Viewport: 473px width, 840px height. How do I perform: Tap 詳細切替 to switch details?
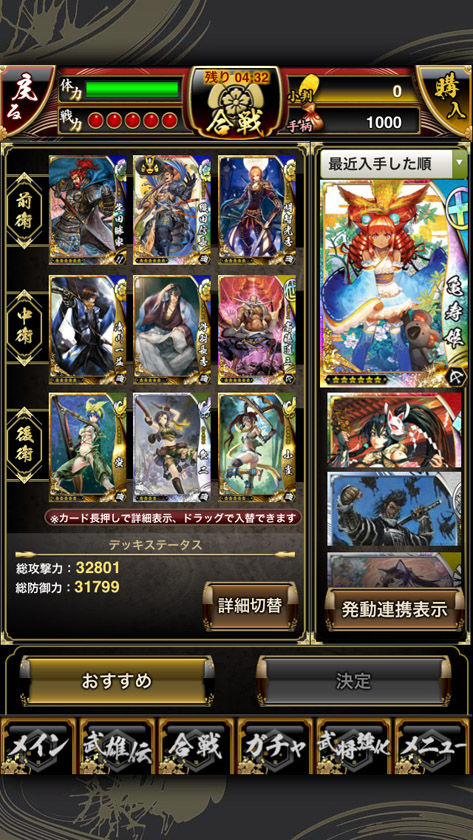(250, 606)
